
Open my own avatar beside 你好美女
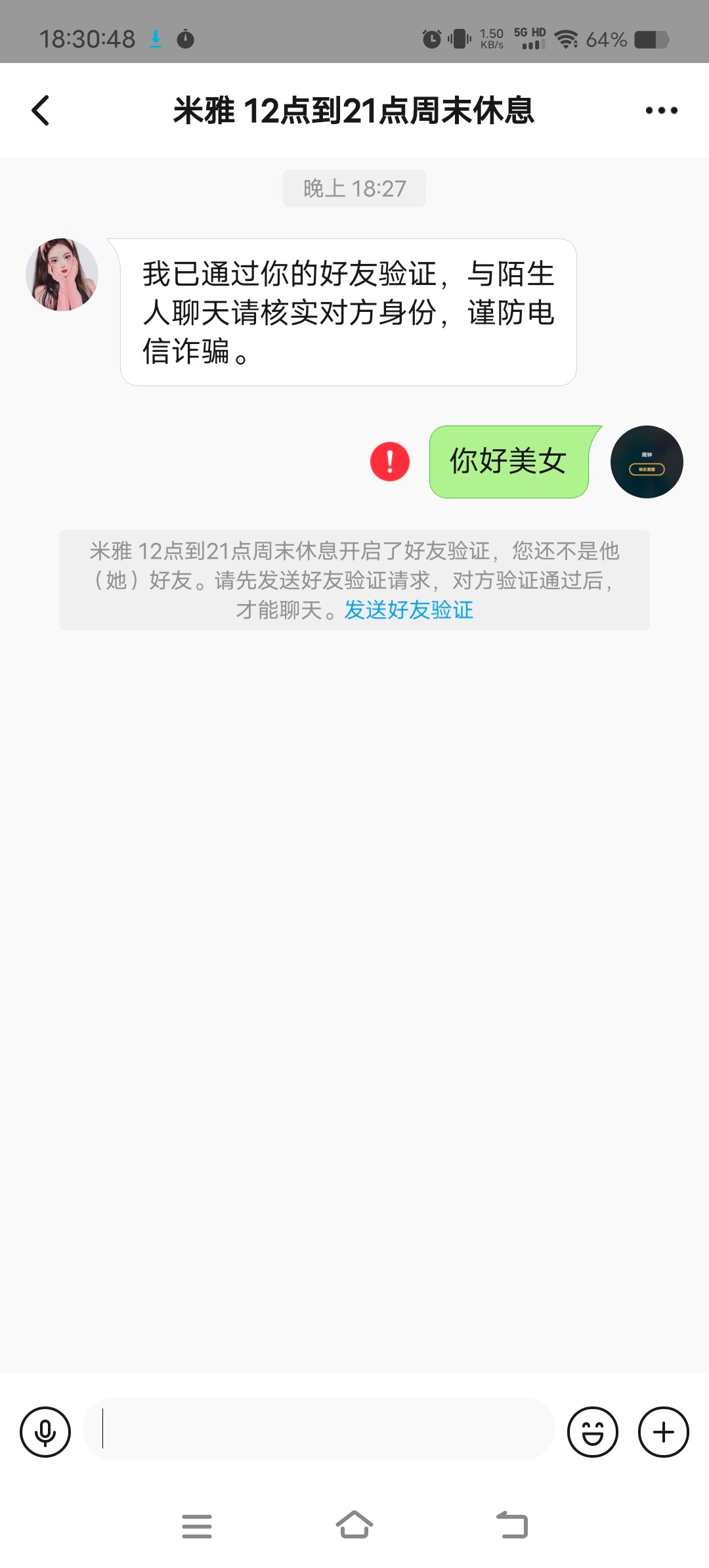tap(647, 462)
